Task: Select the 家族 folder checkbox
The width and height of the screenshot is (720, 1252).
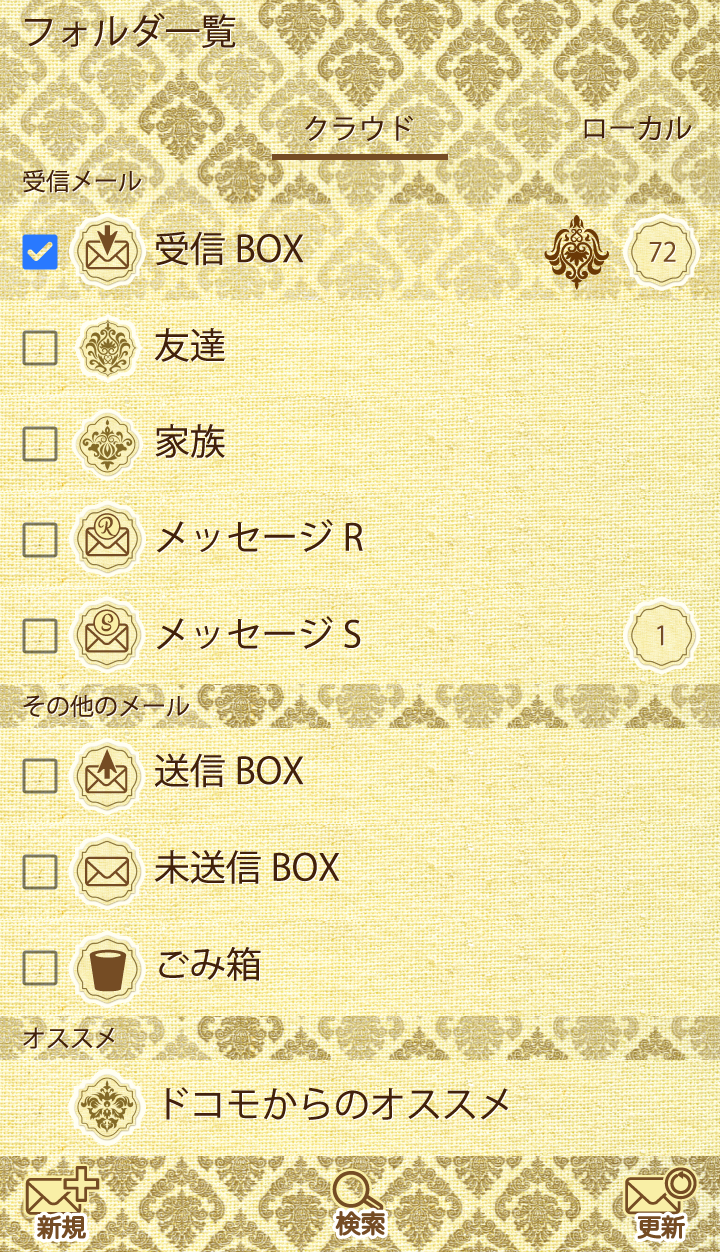Action: (x=40, y=443)
